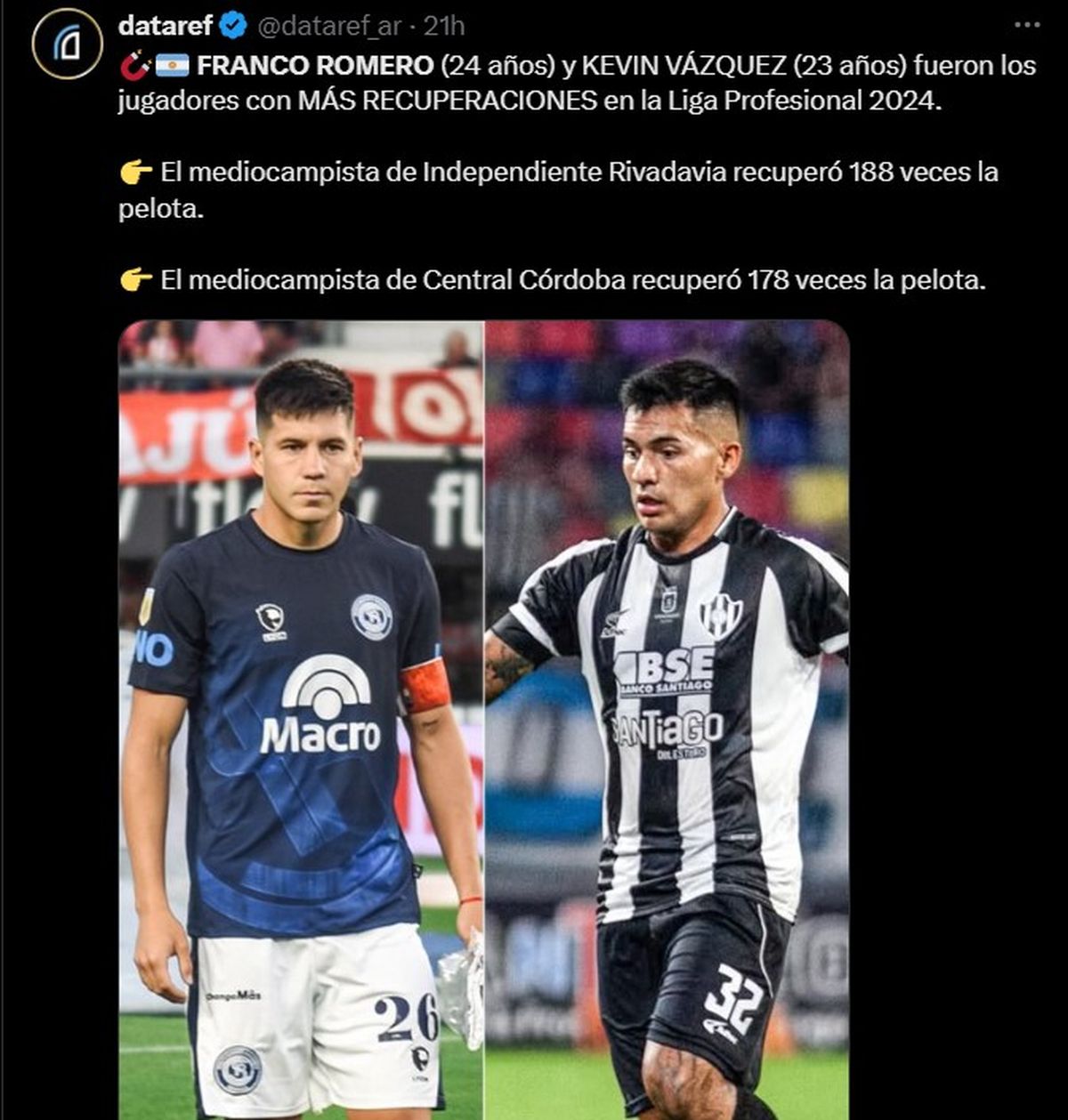Open the dataref account name link
The height and width of the screenshot is (1120, 1068).
pyautogui.click(x=166, y=26)
